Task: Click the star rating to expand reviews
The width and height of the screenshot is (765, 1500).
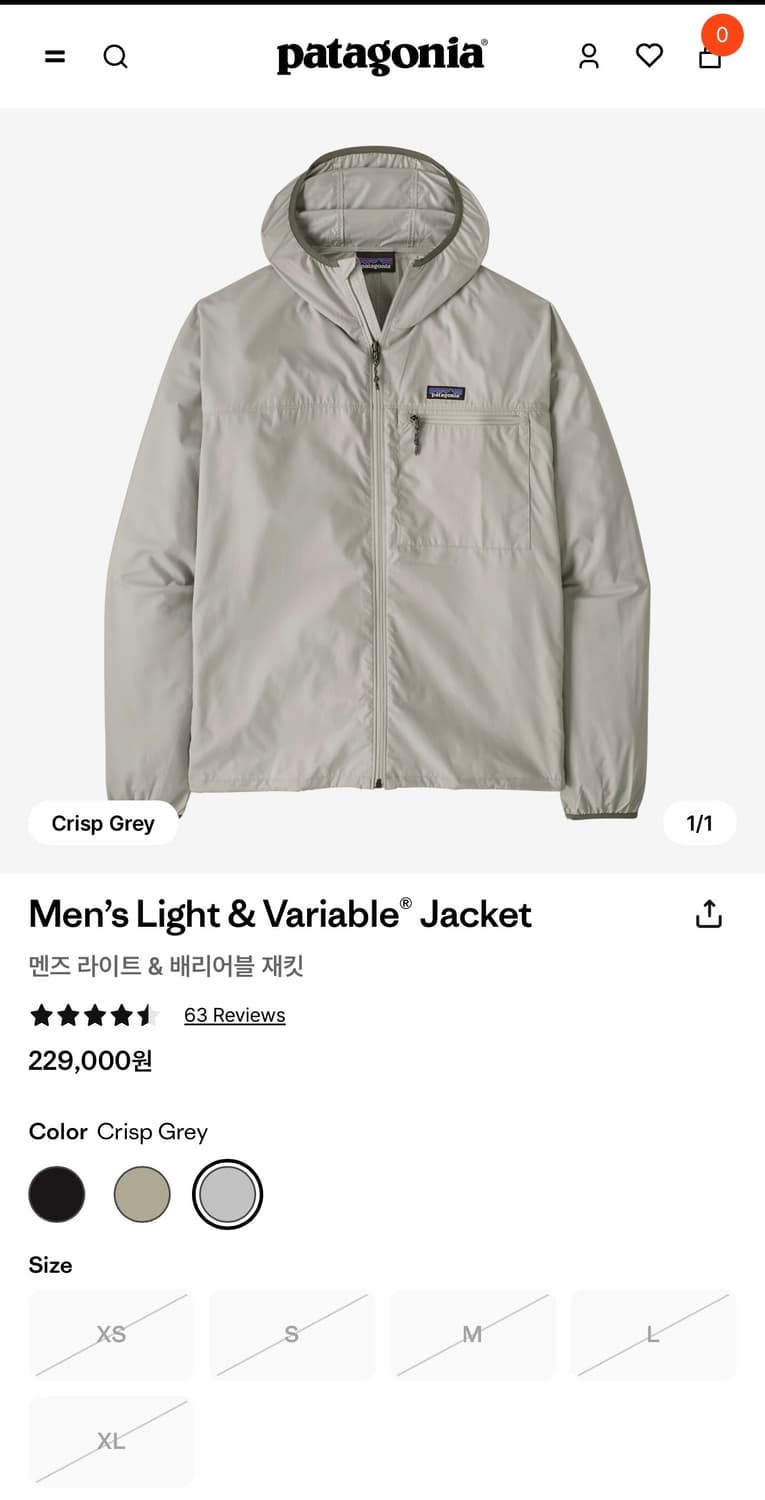Action: click(93, 1015)
